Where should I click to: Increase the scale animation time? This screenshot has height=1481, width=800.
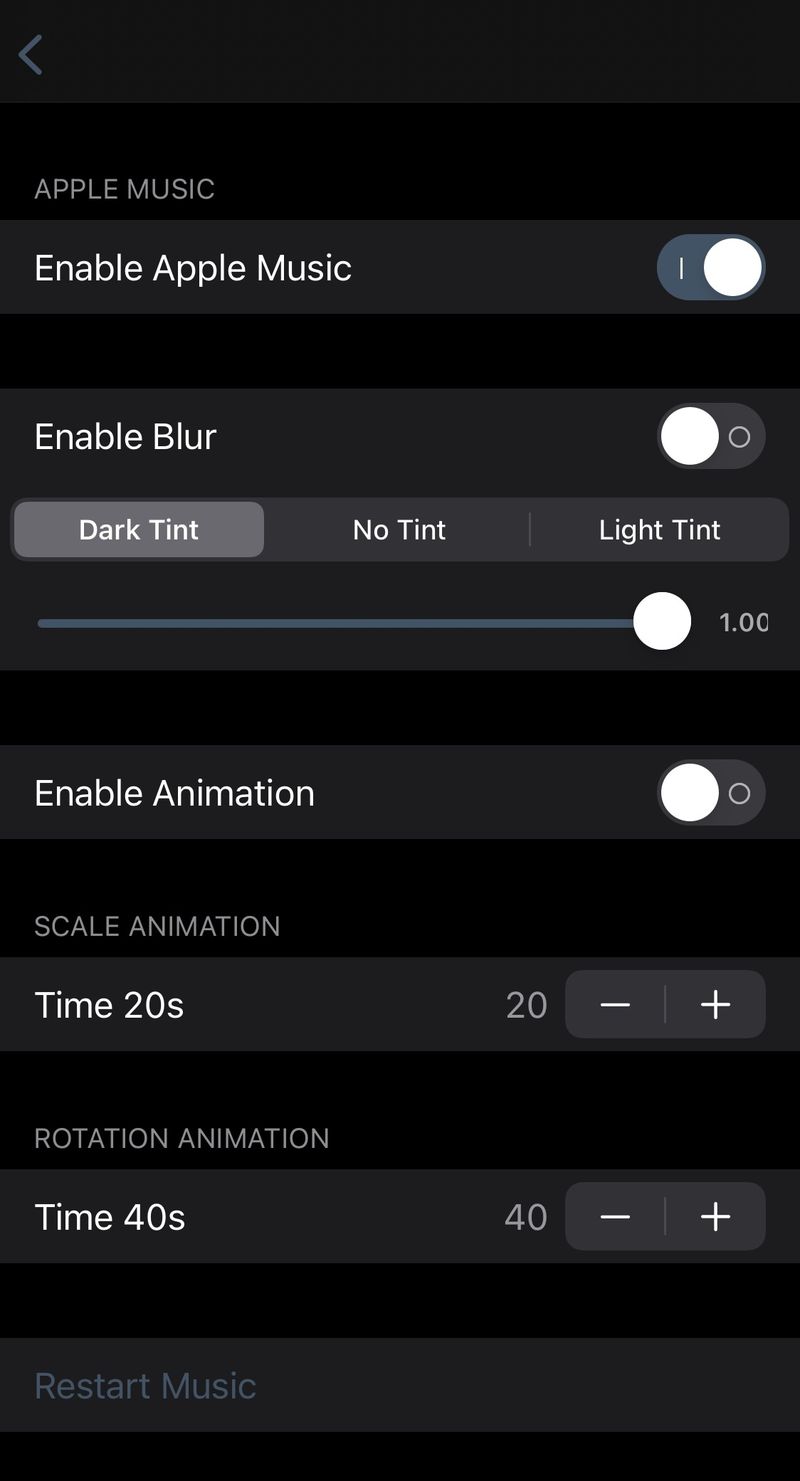pos(716,1004)
